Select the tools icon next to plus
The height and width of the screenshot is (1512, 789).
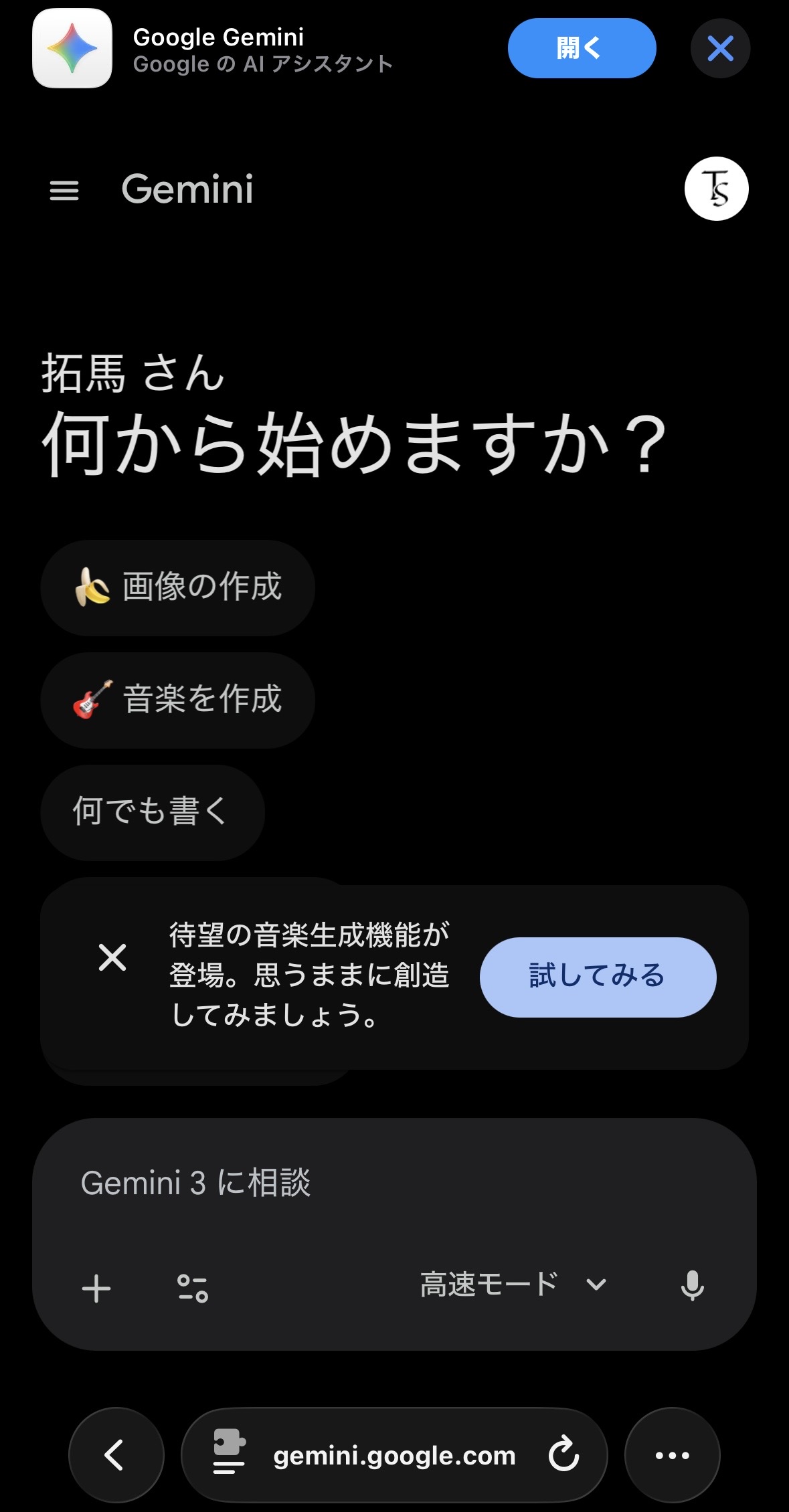click(x=193, y=1288)
